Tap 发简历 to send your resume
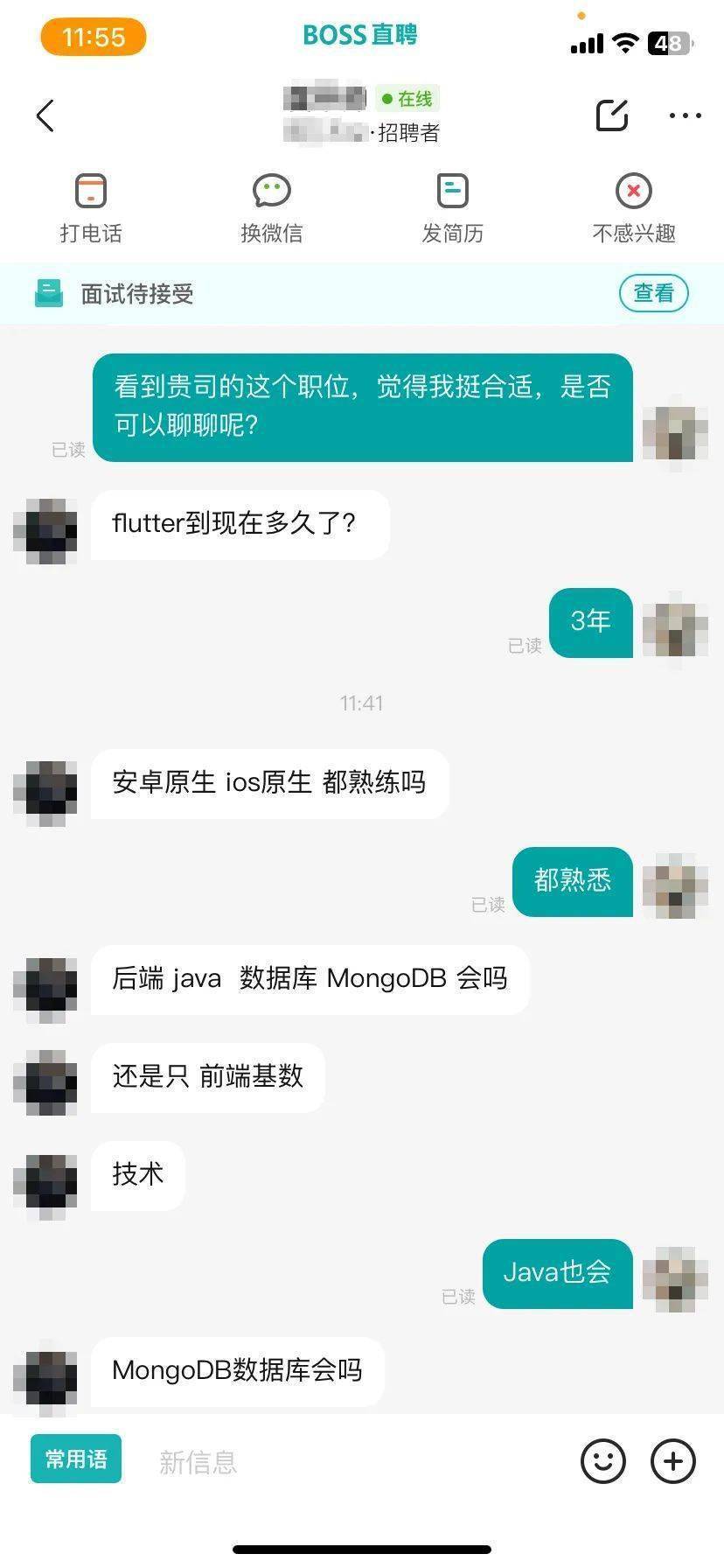This screenshot has width=724, height=1568. pos(452,208)
